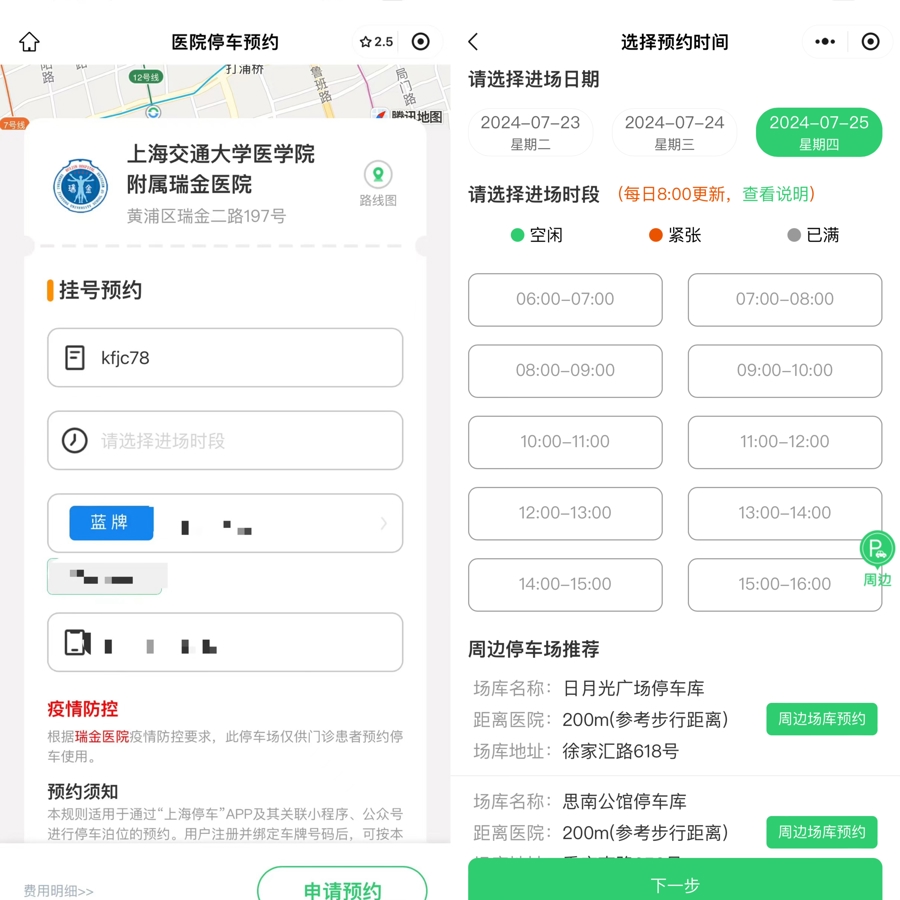Open the three-dot mini program menu
900x900 pixels.
pos(825,42)
